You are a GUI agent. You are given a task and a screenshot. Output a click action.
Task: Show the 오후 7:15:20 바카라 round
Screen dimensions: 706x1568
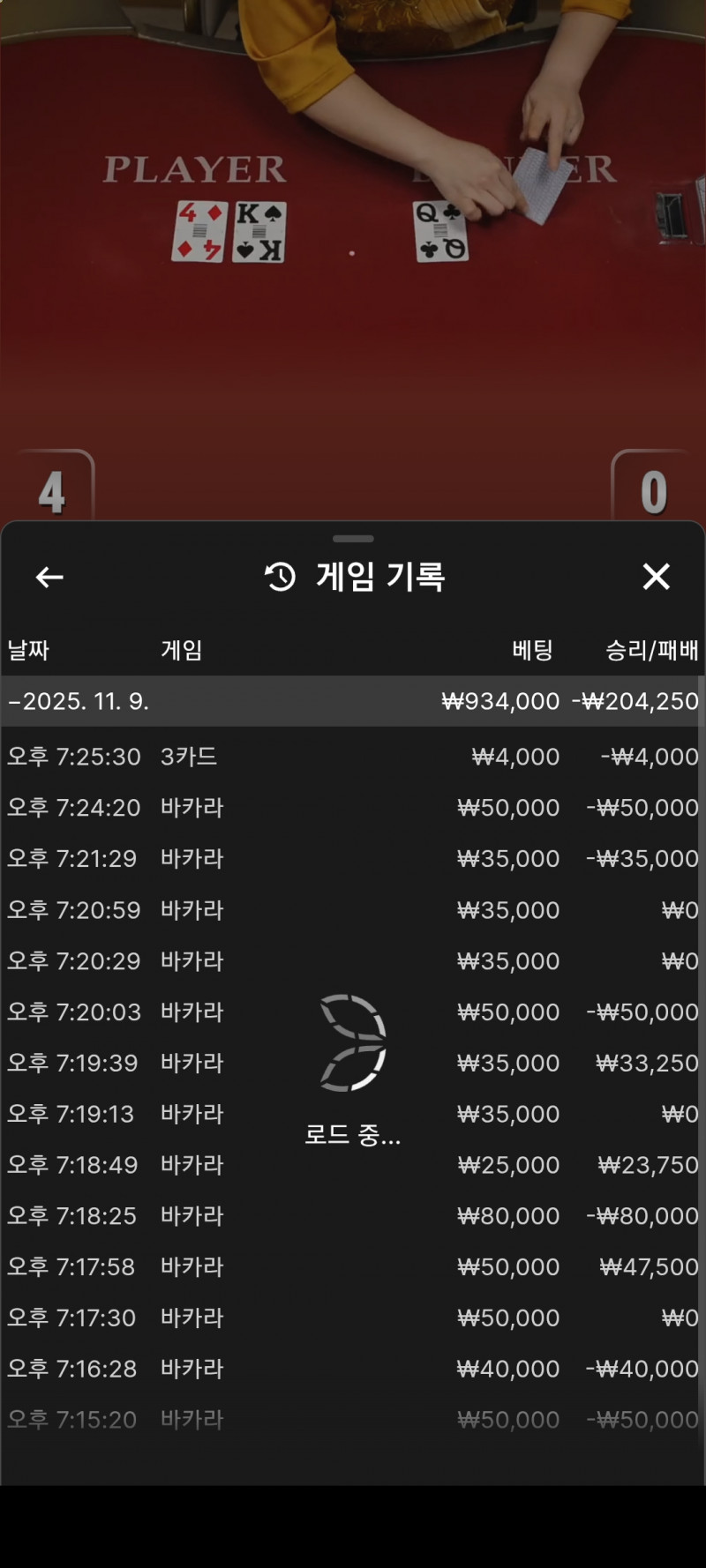(x=353, y=1420)
